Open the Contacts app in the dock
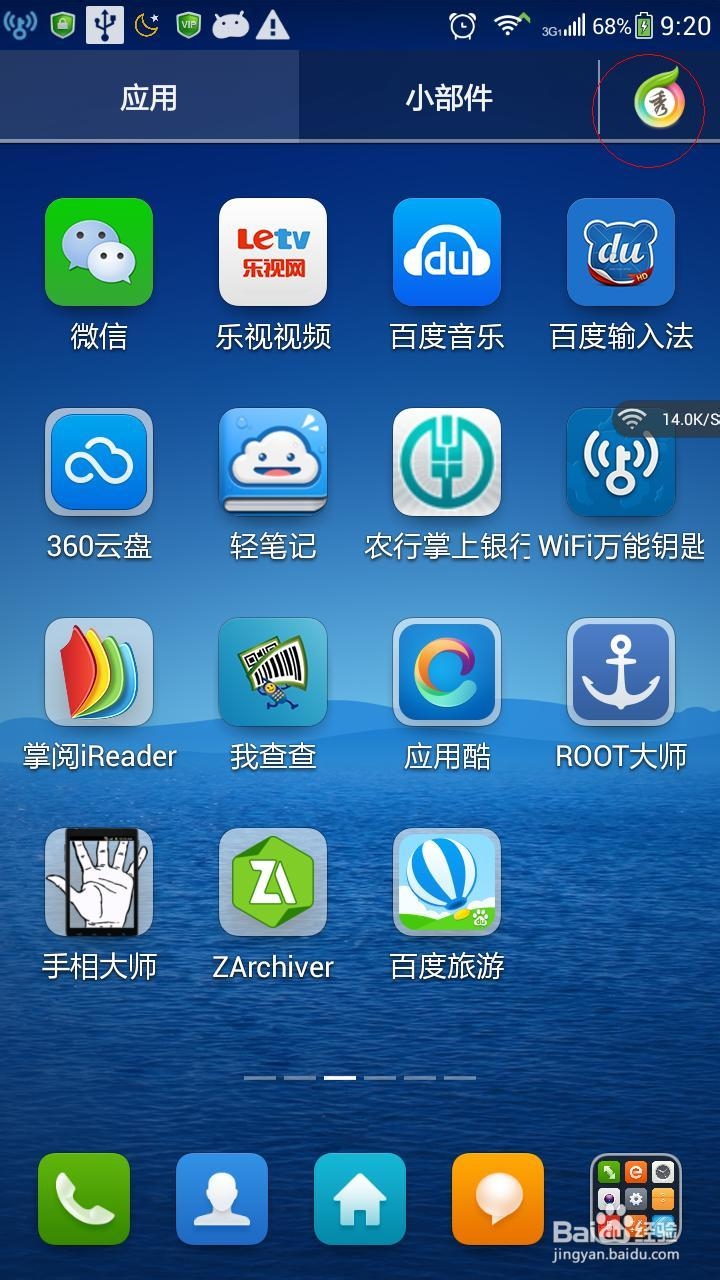The height and width of the screenshot is (1280, 720). click(222, 1197)
